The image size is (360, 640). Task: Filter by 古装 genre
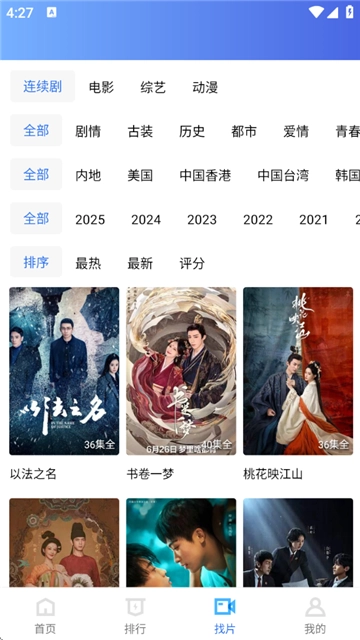[140, 131]
